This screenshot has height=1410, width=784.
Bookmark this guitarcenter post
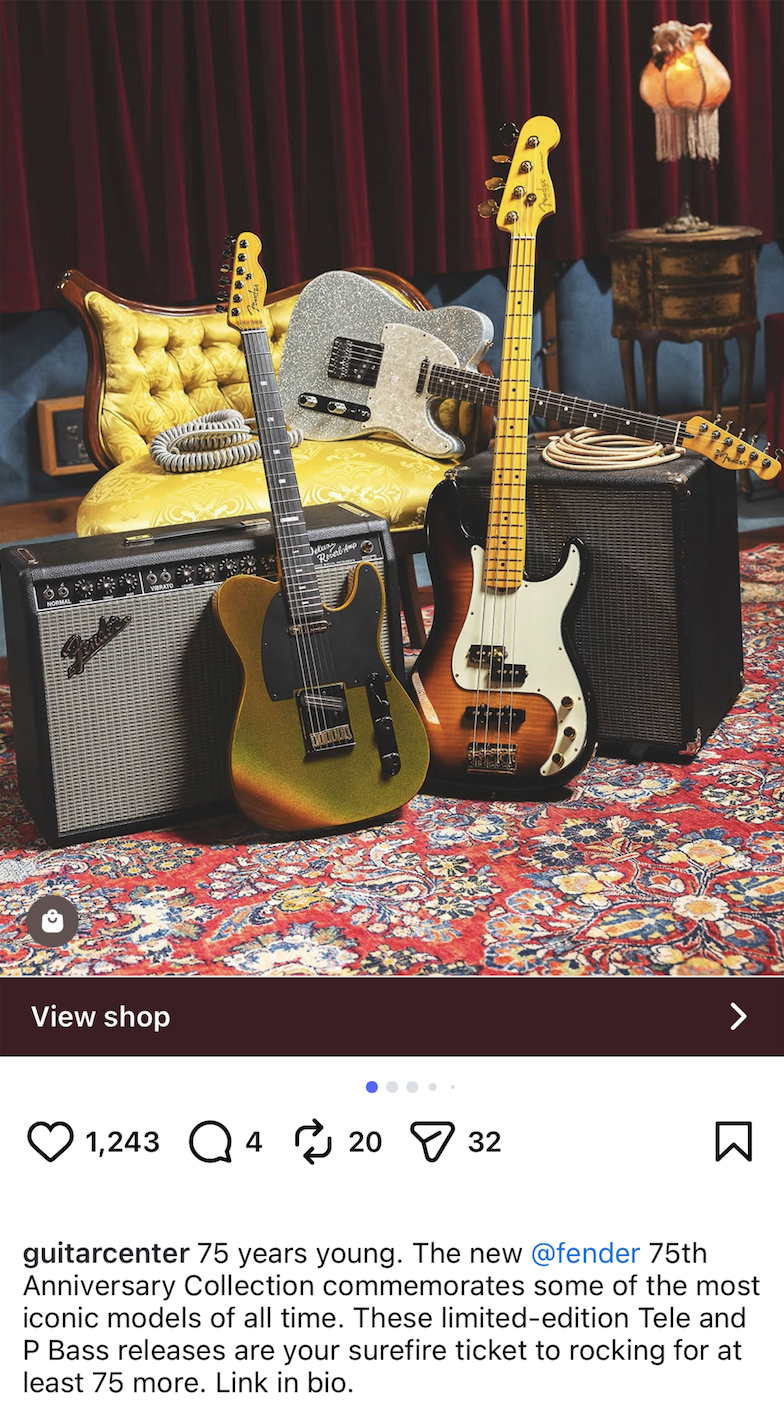click(x=733, y=1142)
